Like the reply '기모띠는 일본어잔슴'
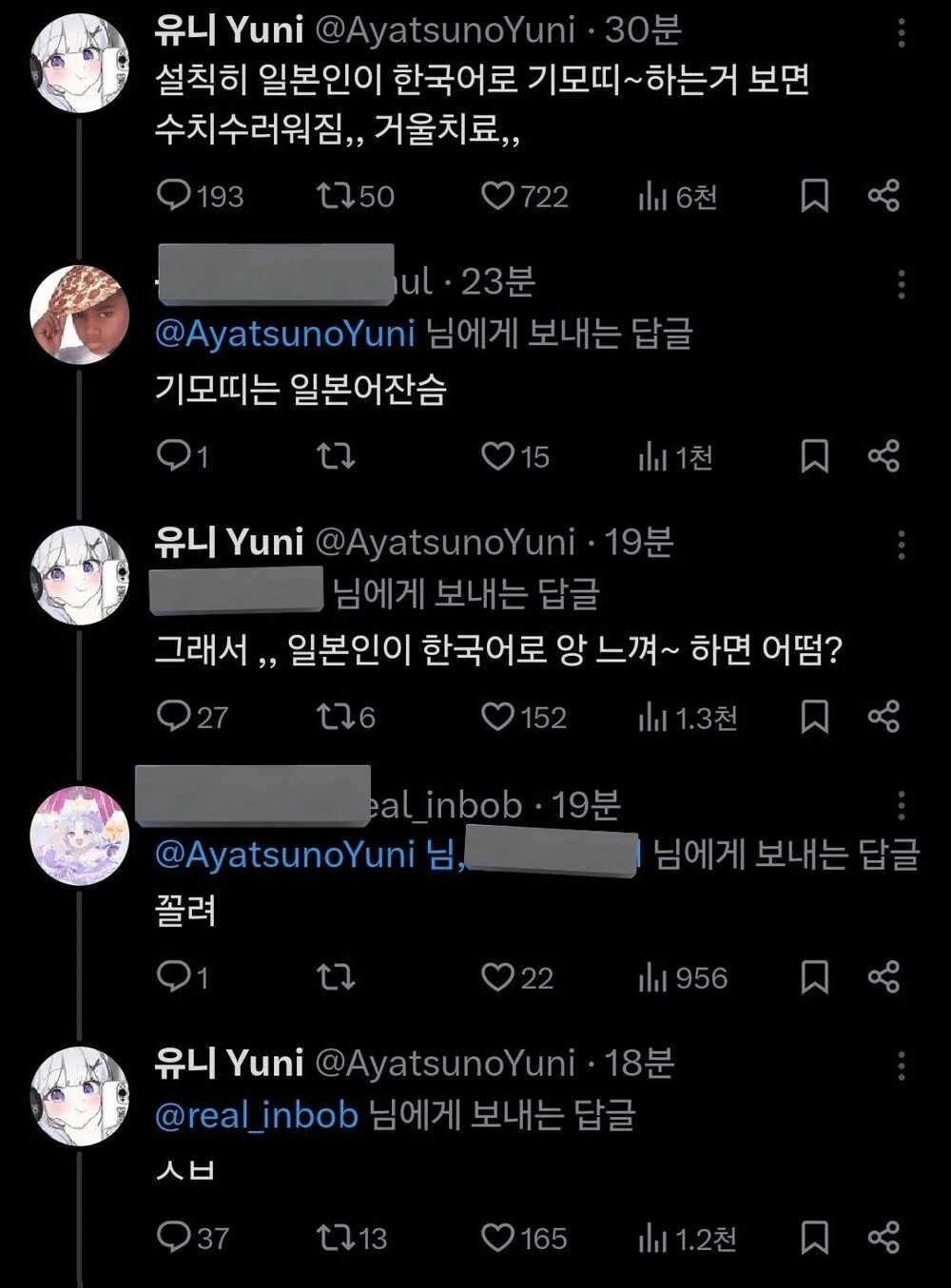The width and height of the screenshot is (951, 1288). point(497,456)
